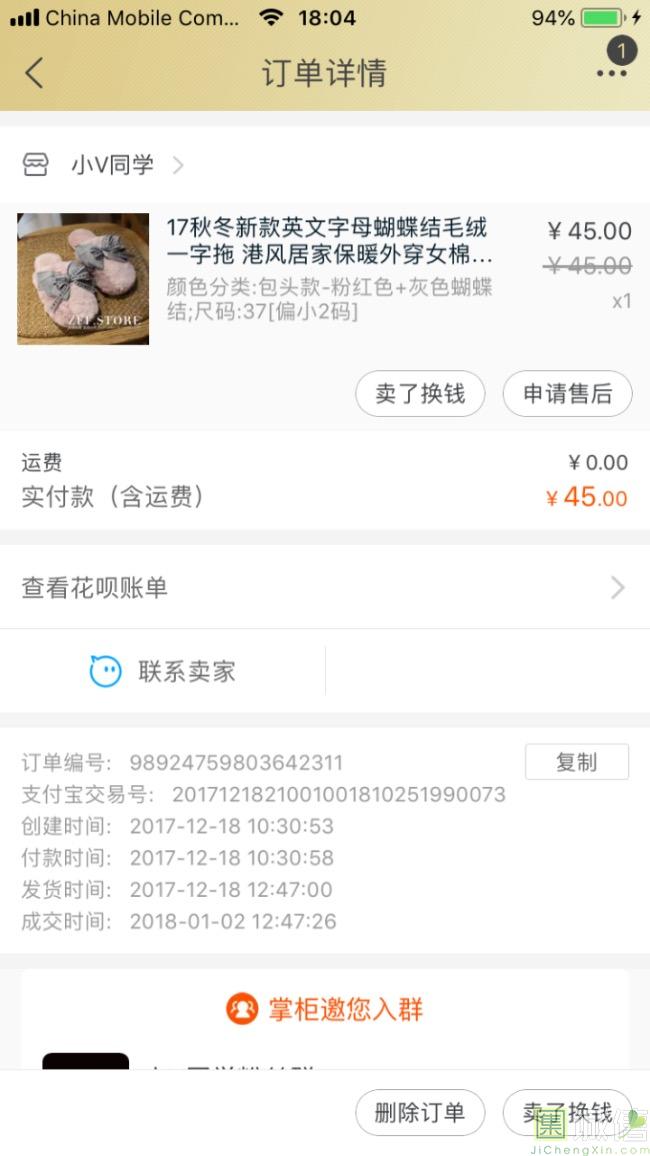Viewport: 650px width, 1156px height.
Task: Open 查看花呗账单 row
Action: 324,588
